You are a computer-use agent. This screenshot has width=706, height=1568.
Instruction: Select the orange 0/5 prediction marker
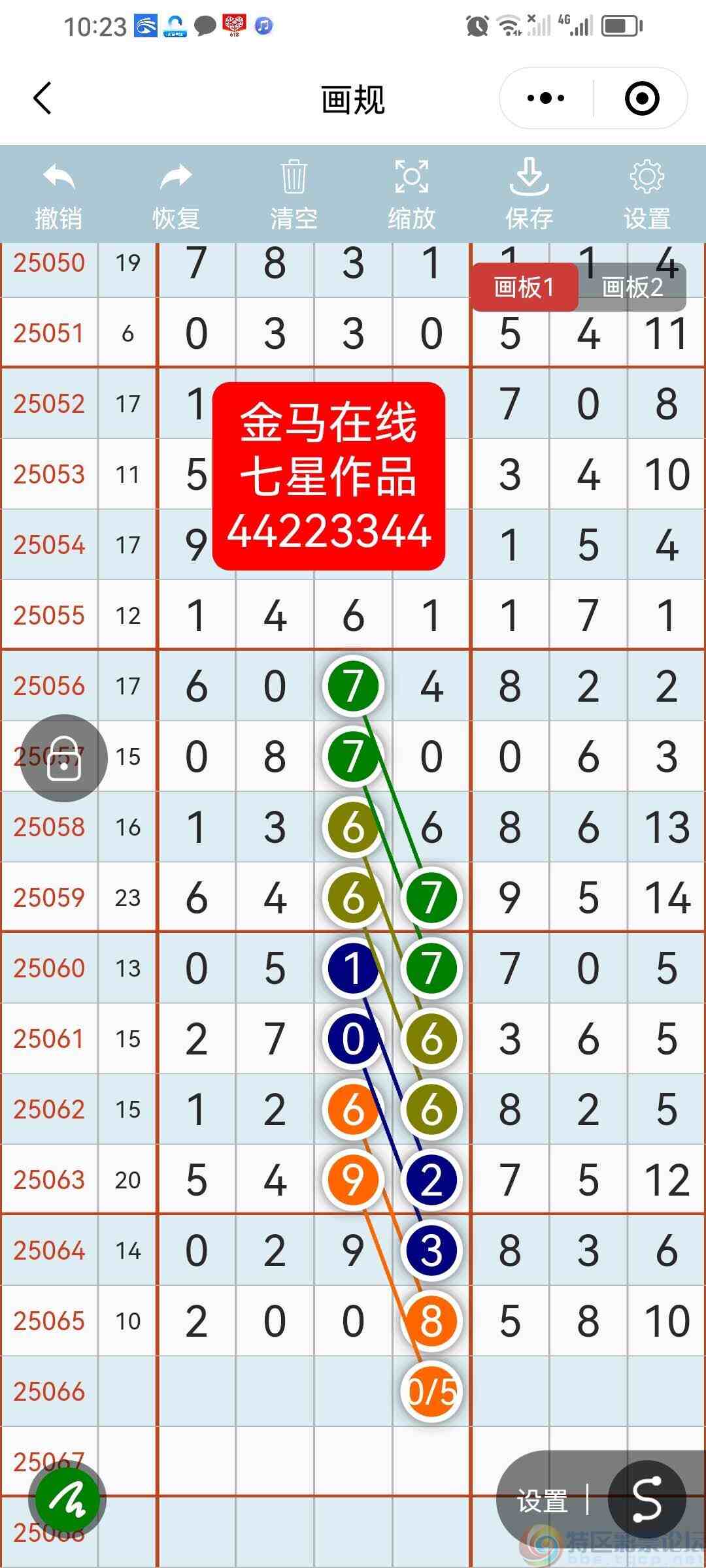pos(430,1390)
